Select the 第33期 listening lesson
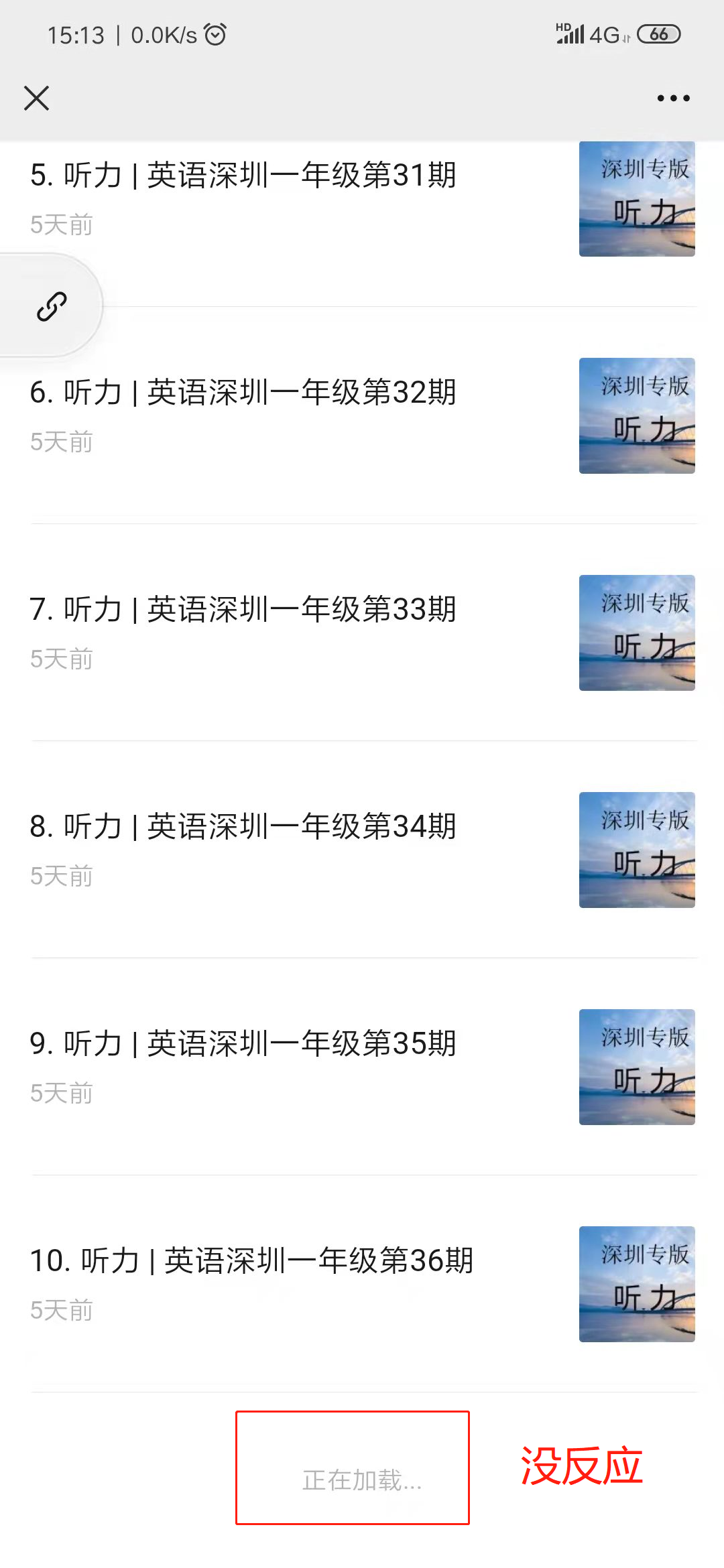 pos(243,610)
